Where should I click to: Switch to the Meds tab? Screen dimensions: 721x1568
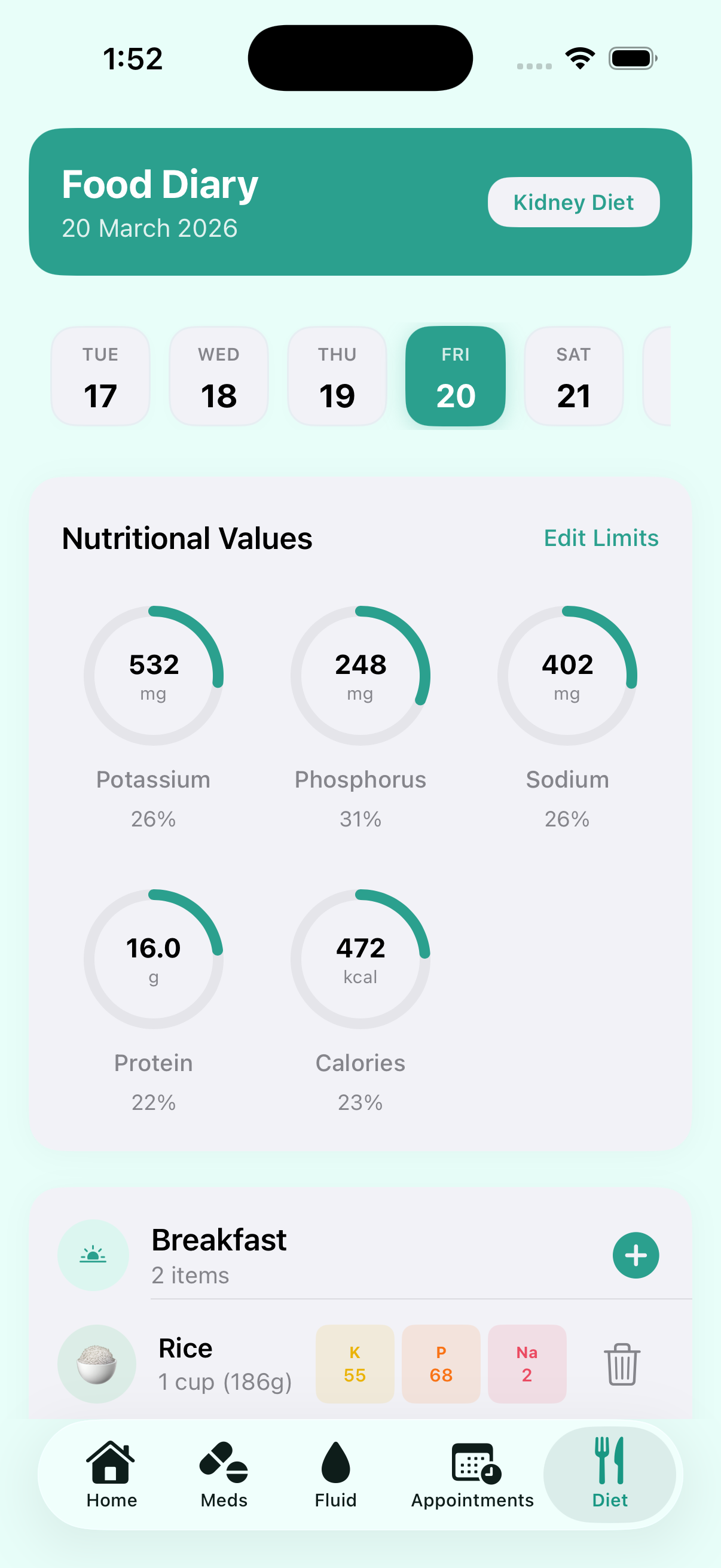224,1474
